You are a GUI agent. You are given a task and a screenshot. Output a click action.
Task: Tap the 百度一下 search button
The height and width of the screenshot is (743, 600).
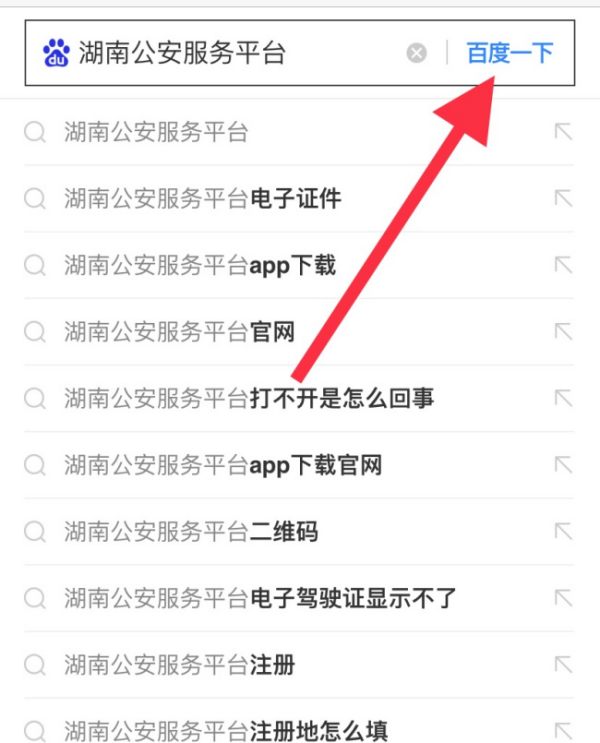(509, 53)
